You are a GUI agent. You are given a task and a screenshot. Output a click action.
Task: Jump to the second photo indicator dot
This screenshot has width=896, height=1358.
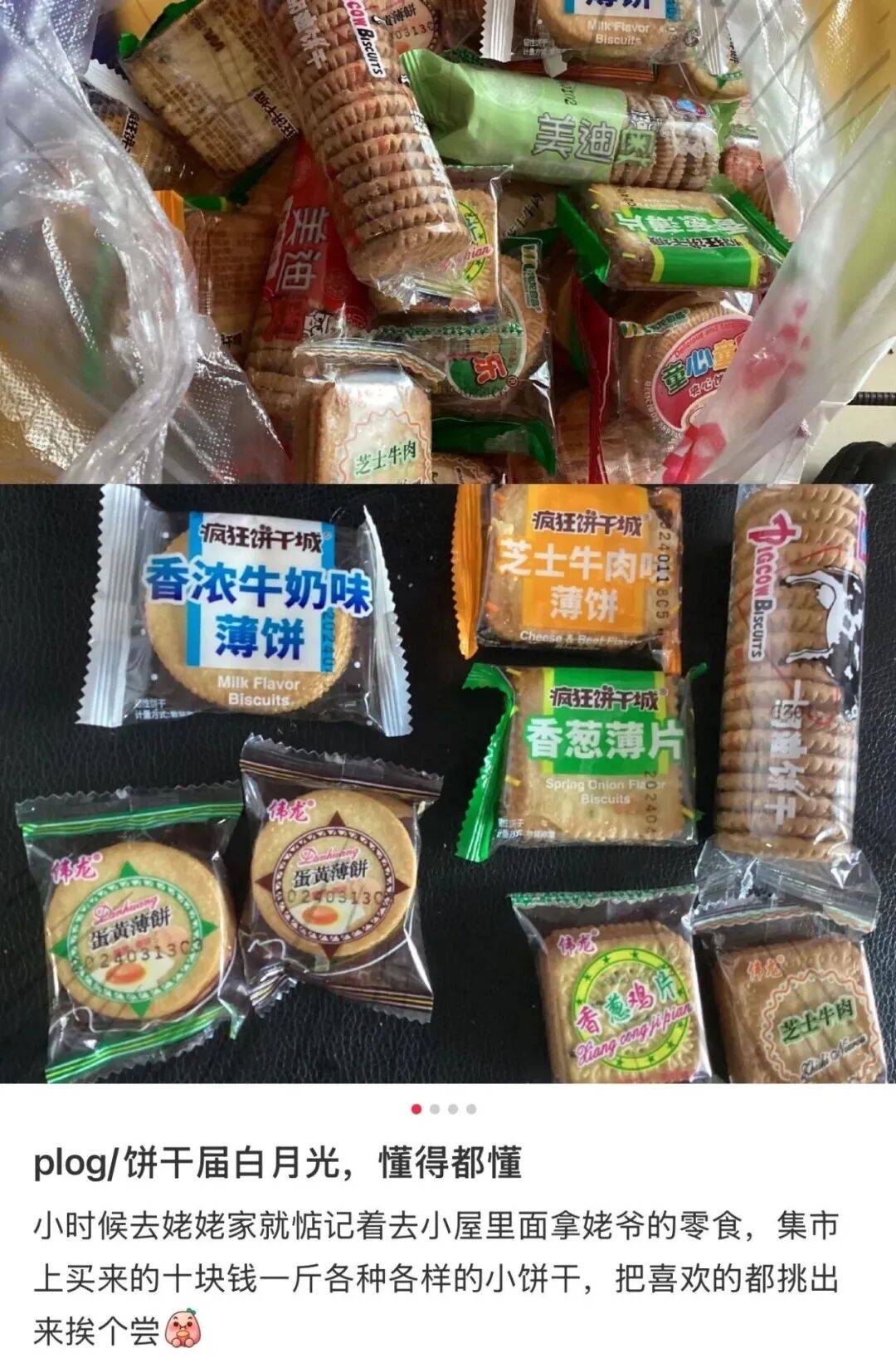click(435, 1109)
